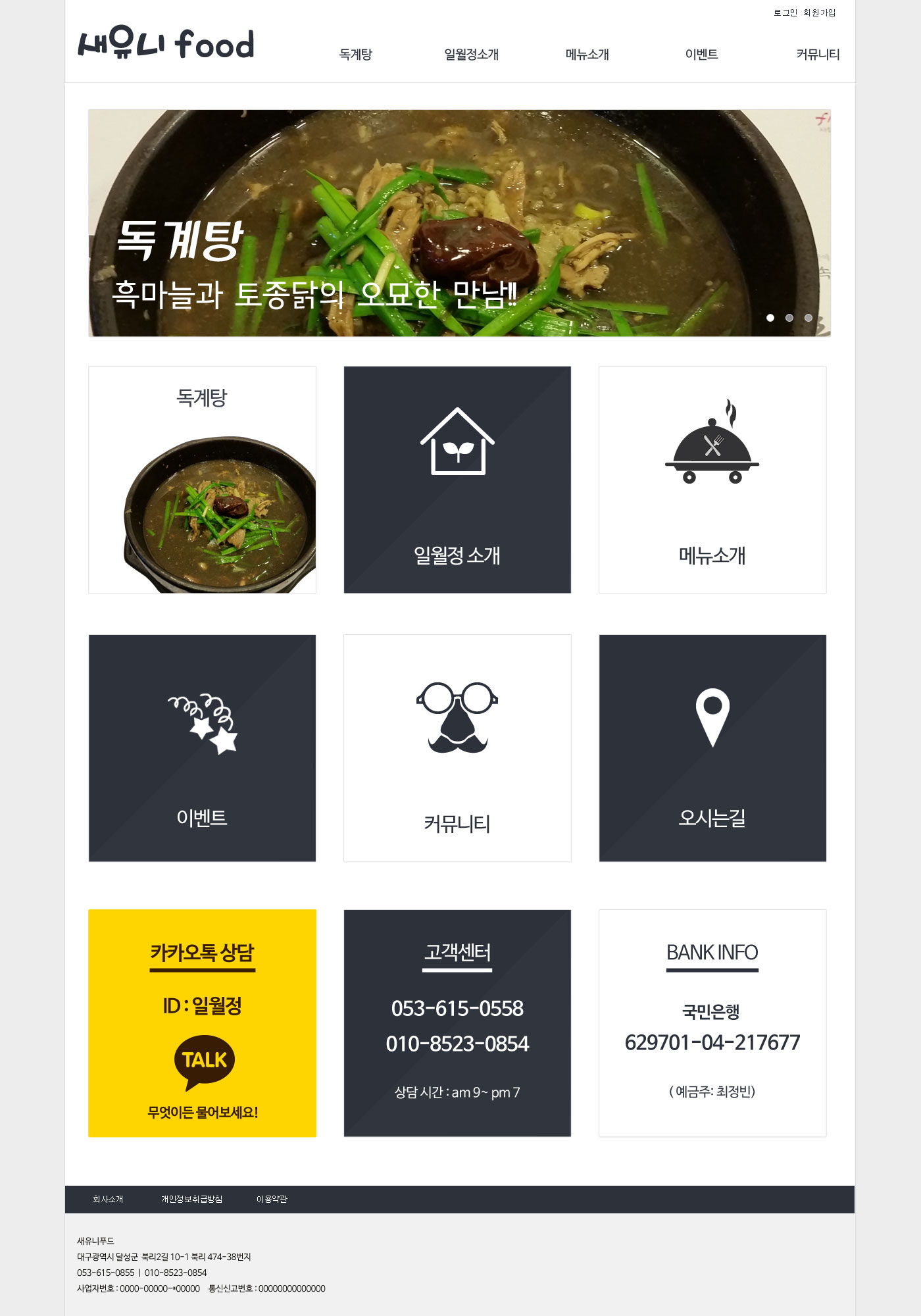Open 메뉴소개 in the top menu
921x1316 pixels.
(587, 55)
